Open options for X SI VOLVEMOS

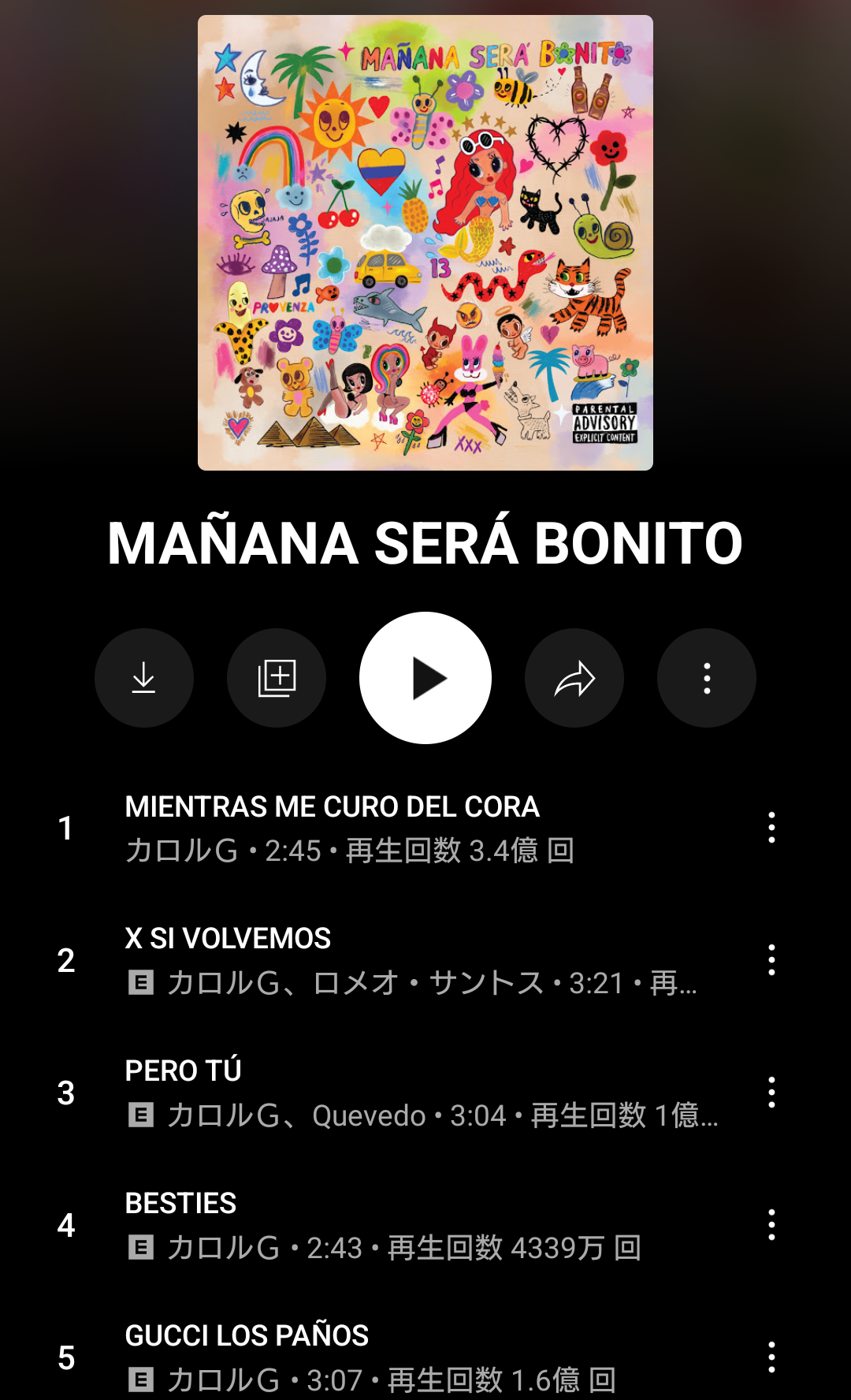(x=771, y=960)
